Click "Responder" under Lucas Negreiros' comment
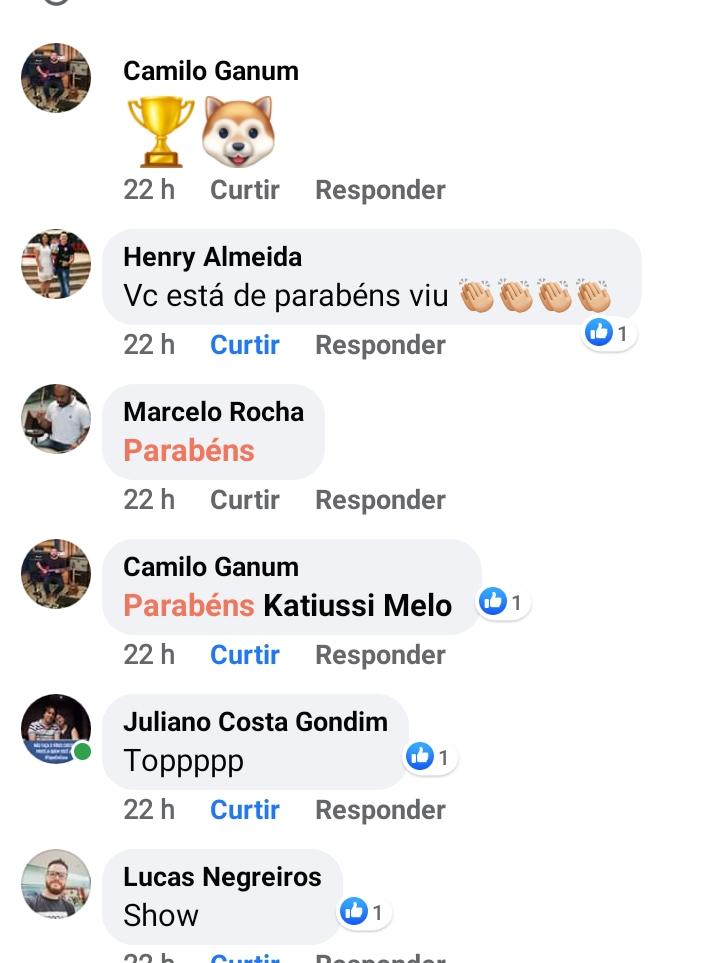The height and width of the screenshot is (963, 720). point(379,958)
